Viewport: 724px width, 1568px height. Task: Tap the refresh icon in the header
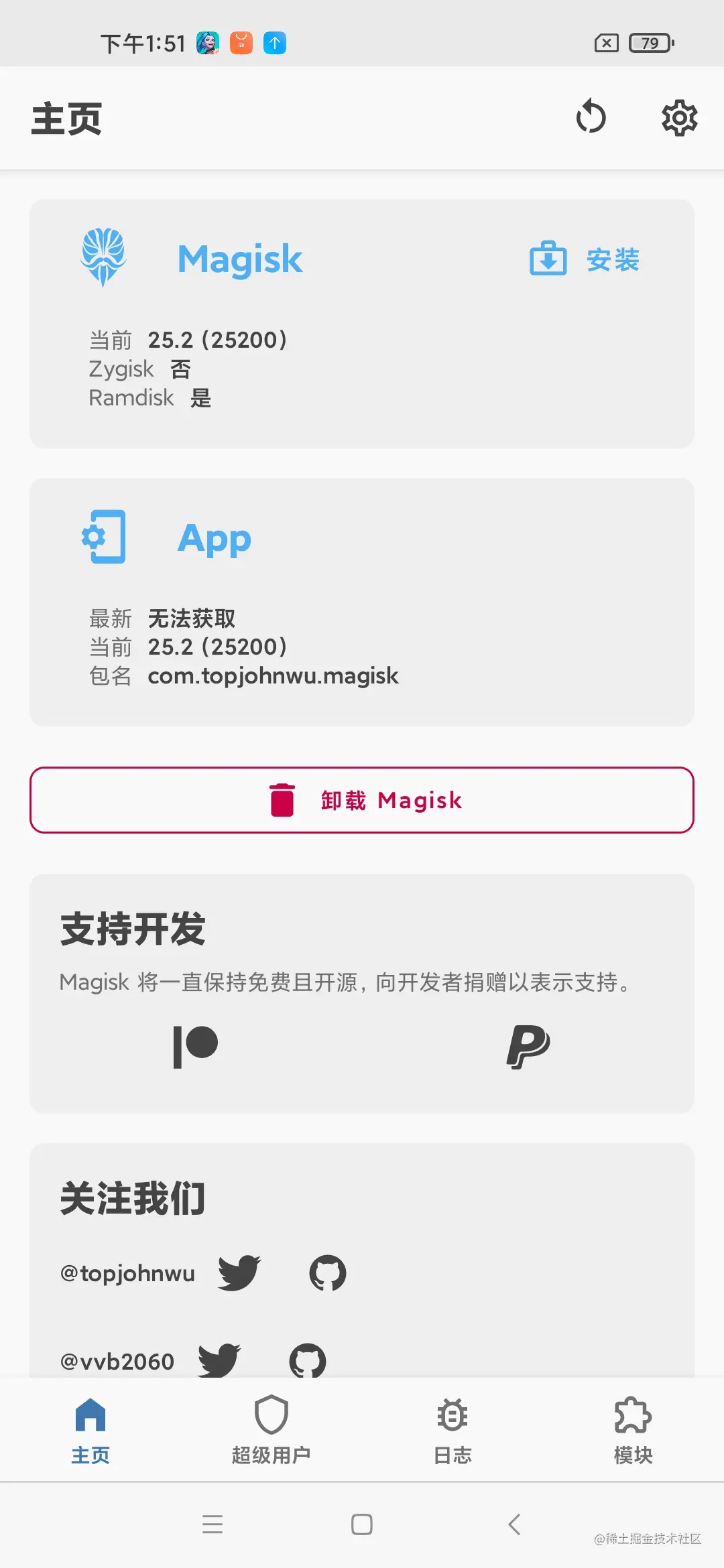coord(591,117)
